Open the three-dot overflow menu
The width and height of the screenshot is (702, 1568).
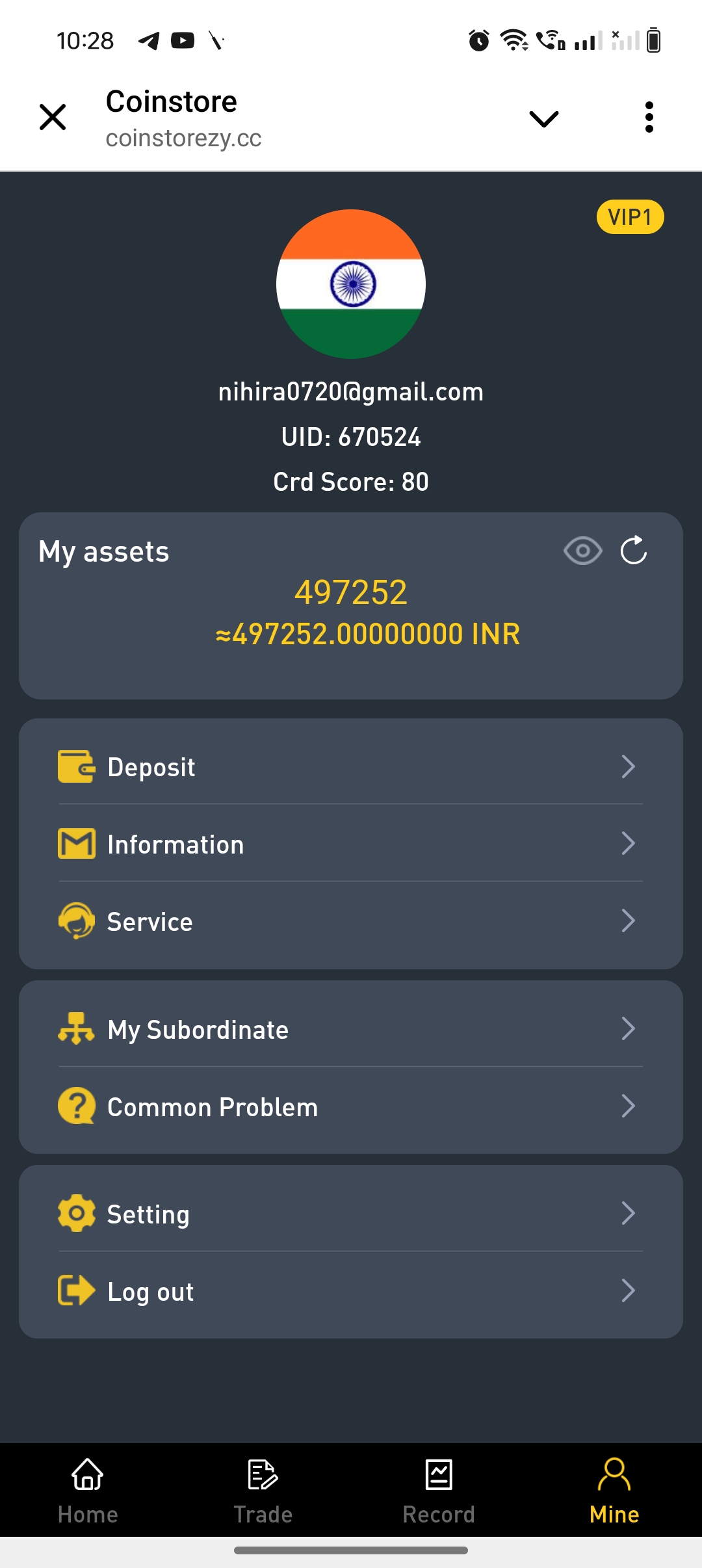coord(649,118)
